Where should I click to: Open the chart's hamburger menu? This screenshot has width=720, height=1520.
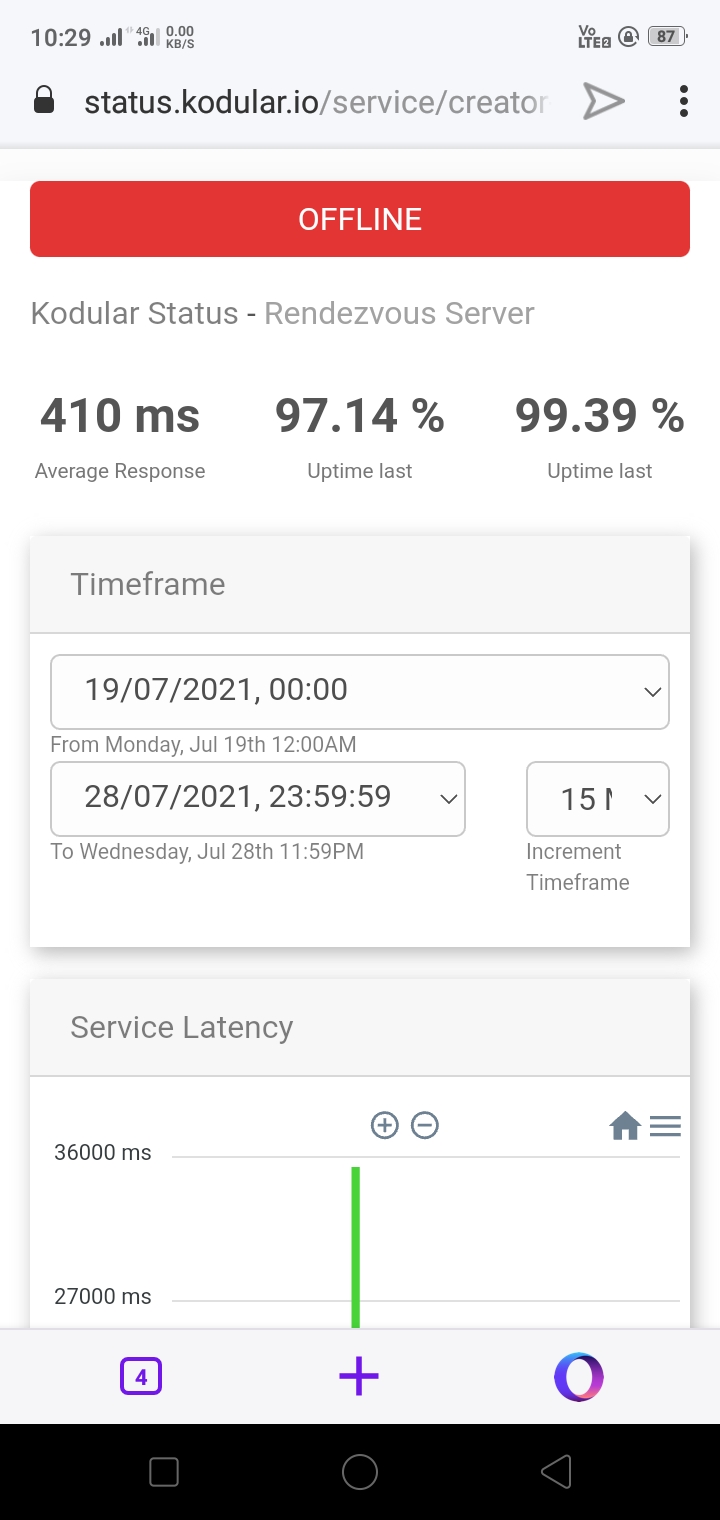click(665, 1127)
